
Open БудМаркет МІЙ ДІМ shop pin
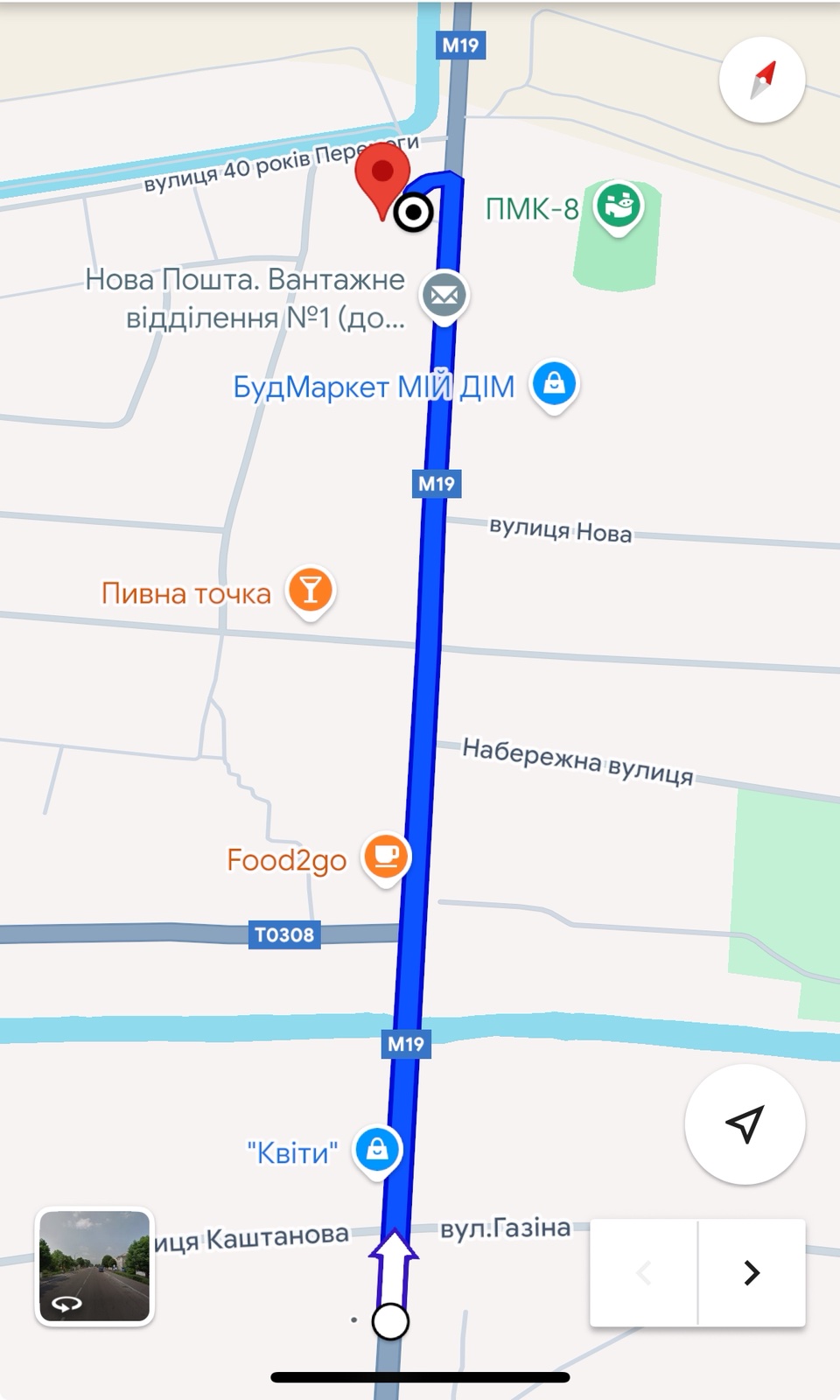pyautogui.click(x=554, y=383)
